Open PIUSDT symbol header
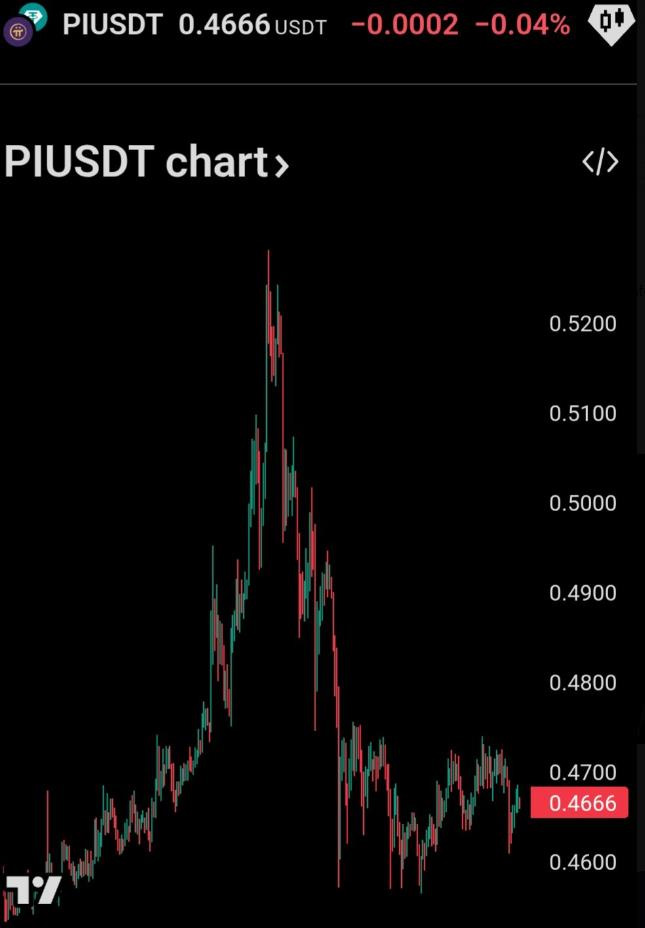 coord(112,25)
